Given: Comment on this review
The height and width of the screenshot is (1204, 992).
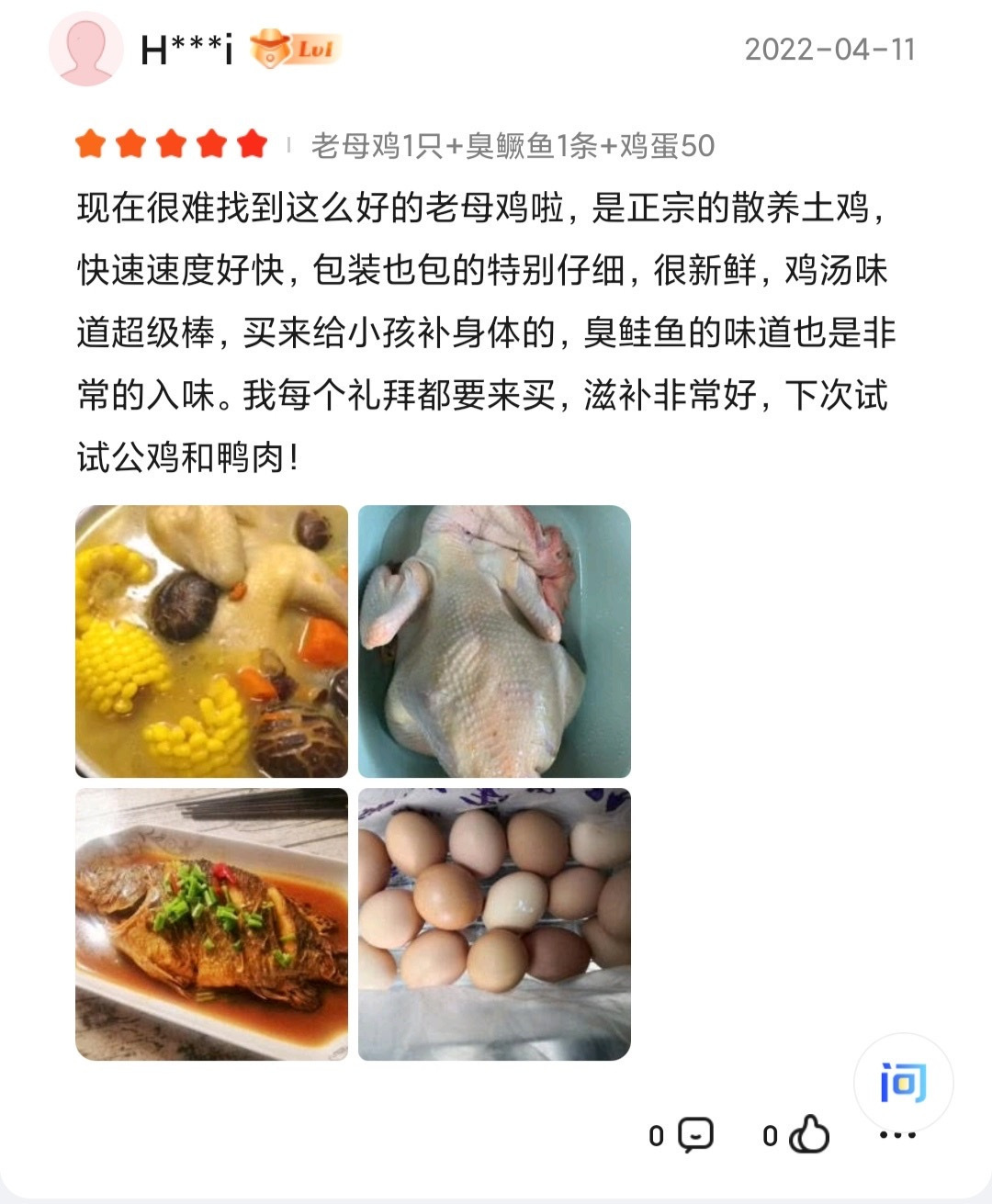Looking at the screenshot, I should (x=695, y=1135).
